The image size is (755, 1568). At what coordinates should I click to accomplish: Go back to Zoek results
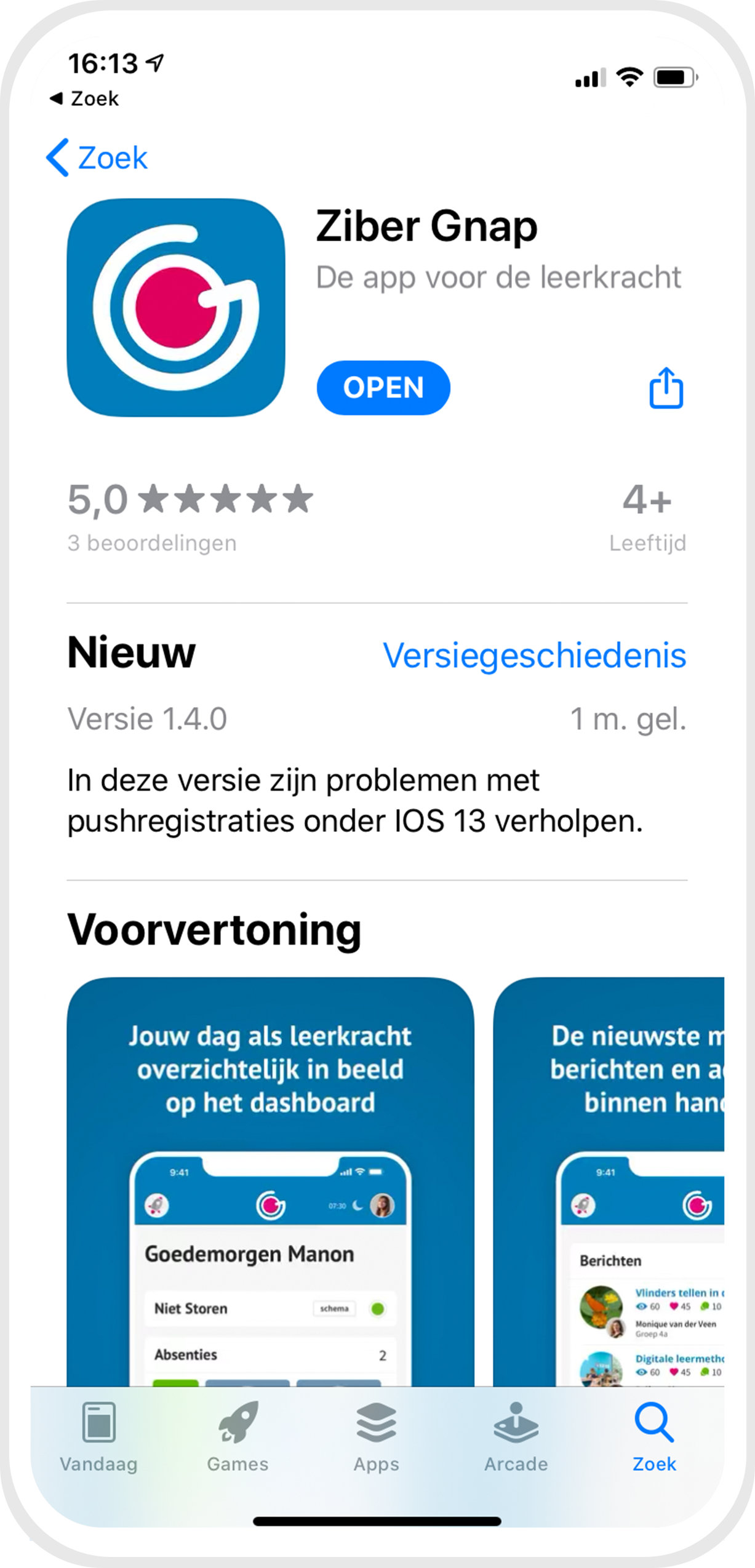coord(97,158)
